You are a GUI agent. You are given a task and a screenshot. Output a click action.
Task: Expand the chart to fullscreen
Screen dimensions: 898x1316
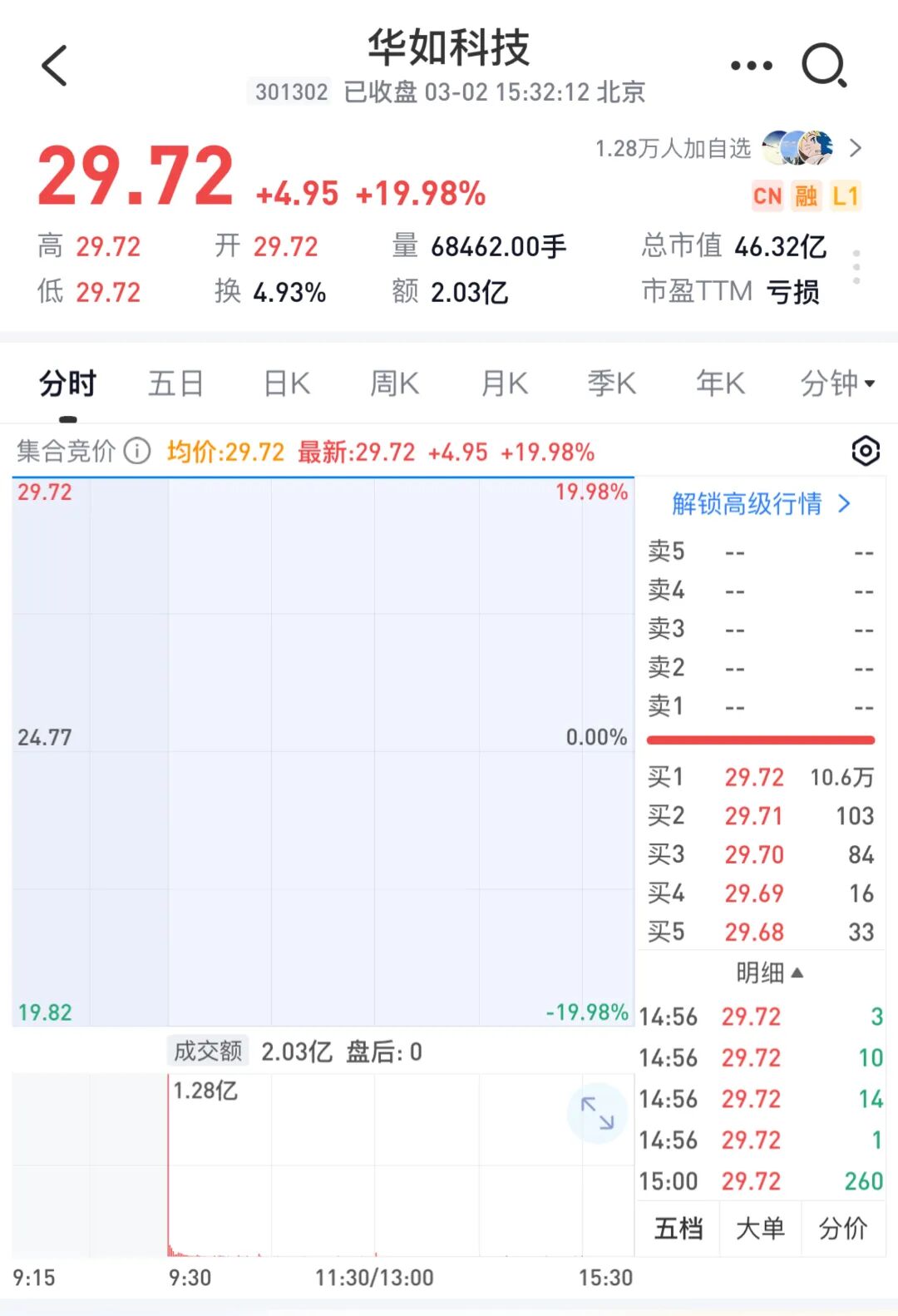click(596, 1112)
